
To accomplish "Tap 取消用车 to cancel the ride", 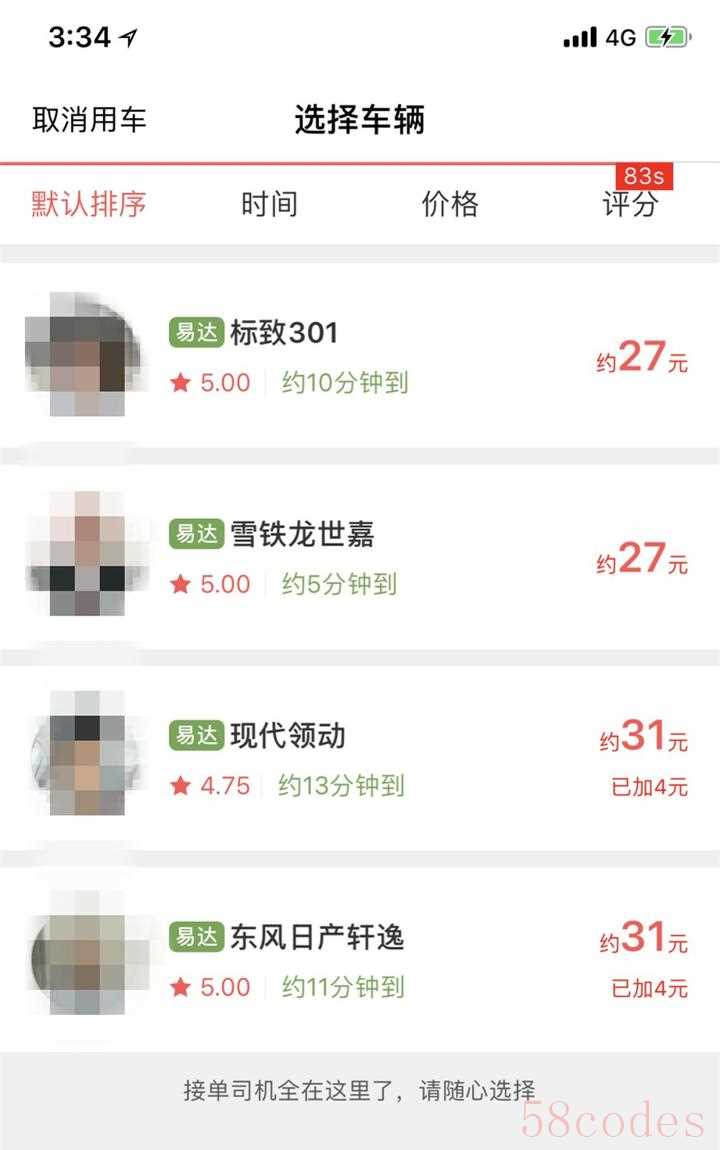I will (x=89, y=120).
